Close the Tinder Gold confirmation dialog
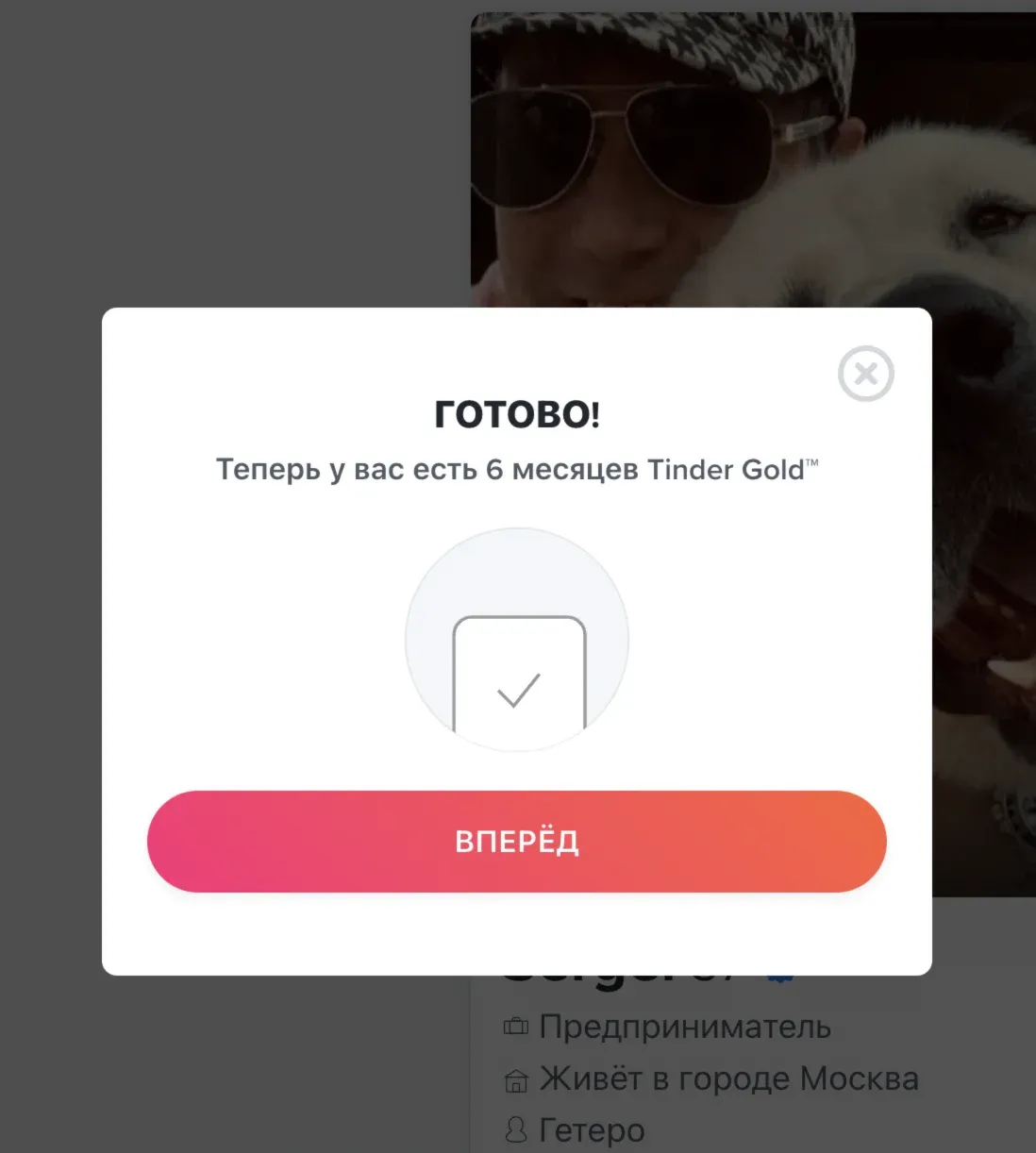The height and width of the screenshot is (1153, 1036). (865, 374)
